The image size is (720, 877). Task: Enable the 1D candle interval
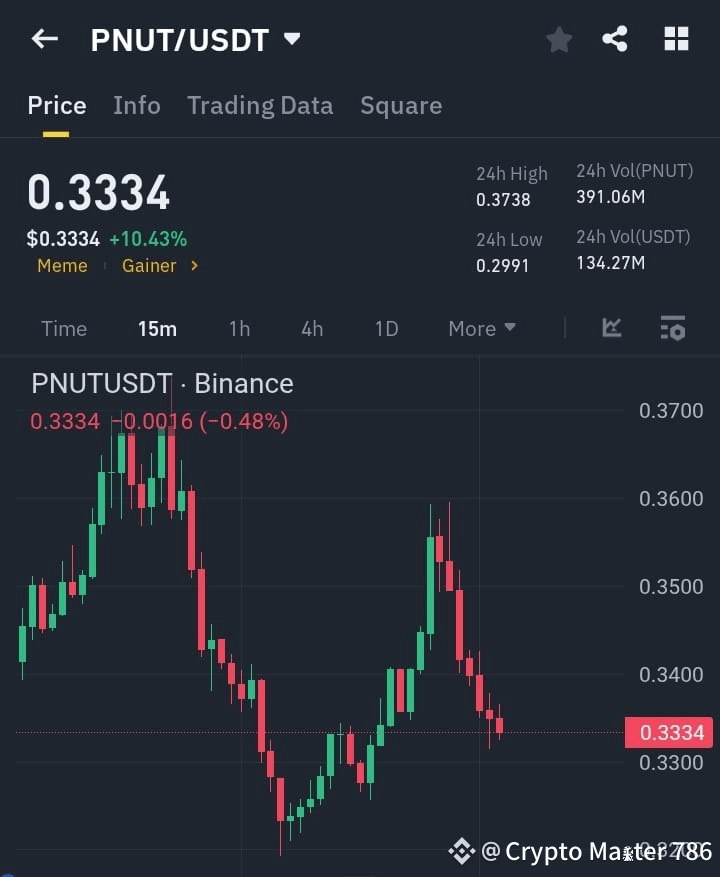point(386,328)
